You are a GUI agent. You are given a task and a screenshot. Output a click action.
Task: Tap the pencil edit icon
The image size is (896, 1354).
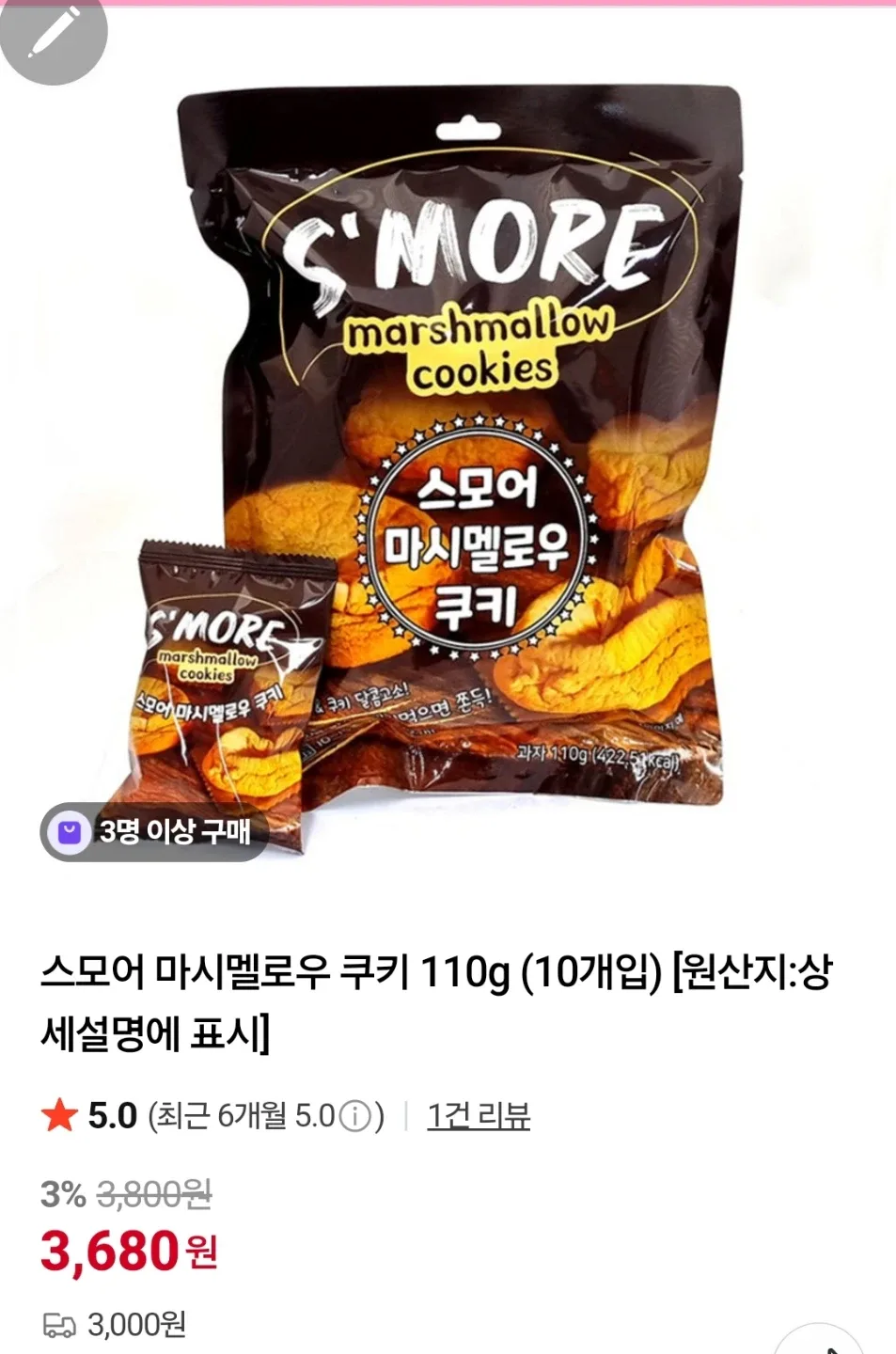(53, 36)
